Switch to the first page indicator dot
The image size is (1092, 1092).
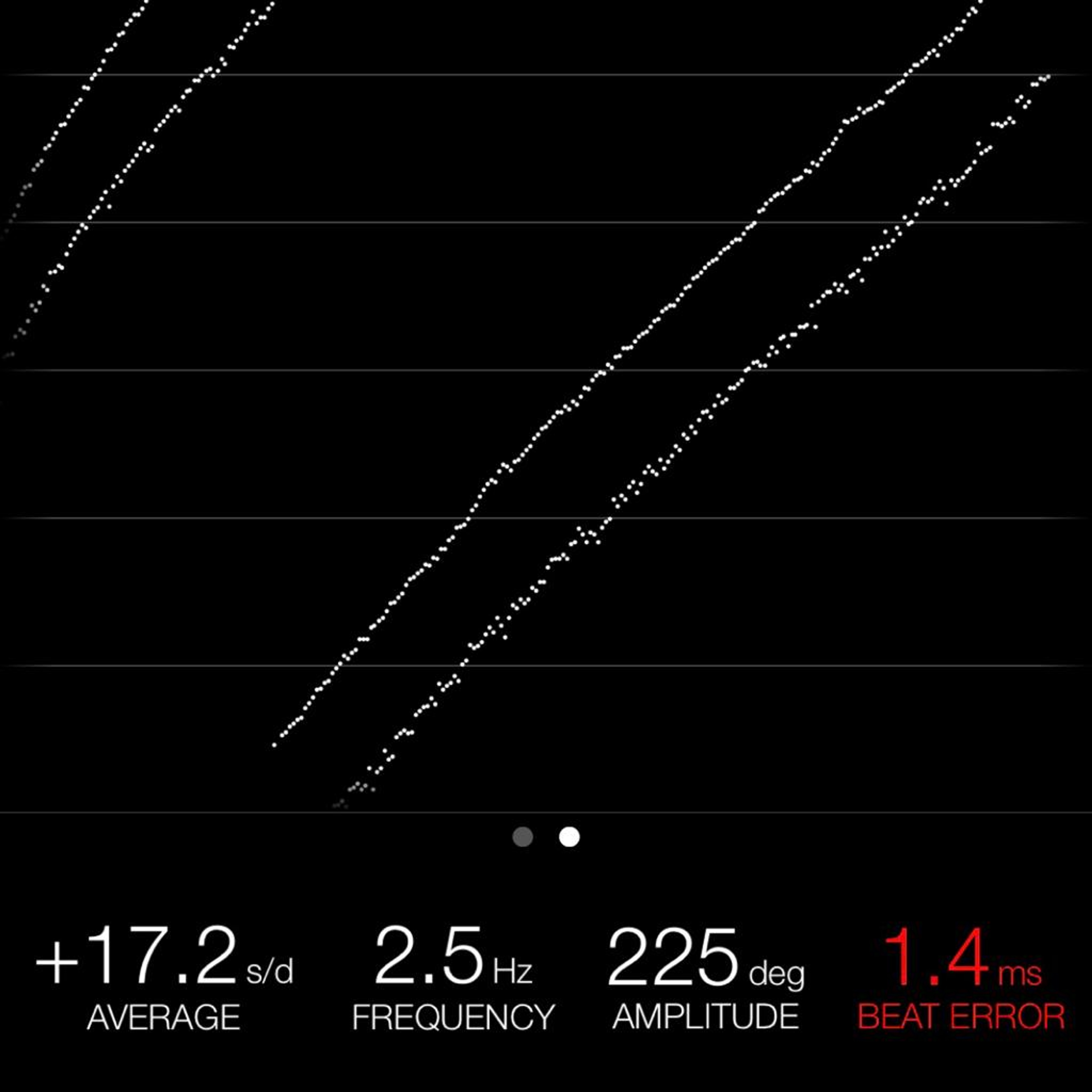click(522, 837)
